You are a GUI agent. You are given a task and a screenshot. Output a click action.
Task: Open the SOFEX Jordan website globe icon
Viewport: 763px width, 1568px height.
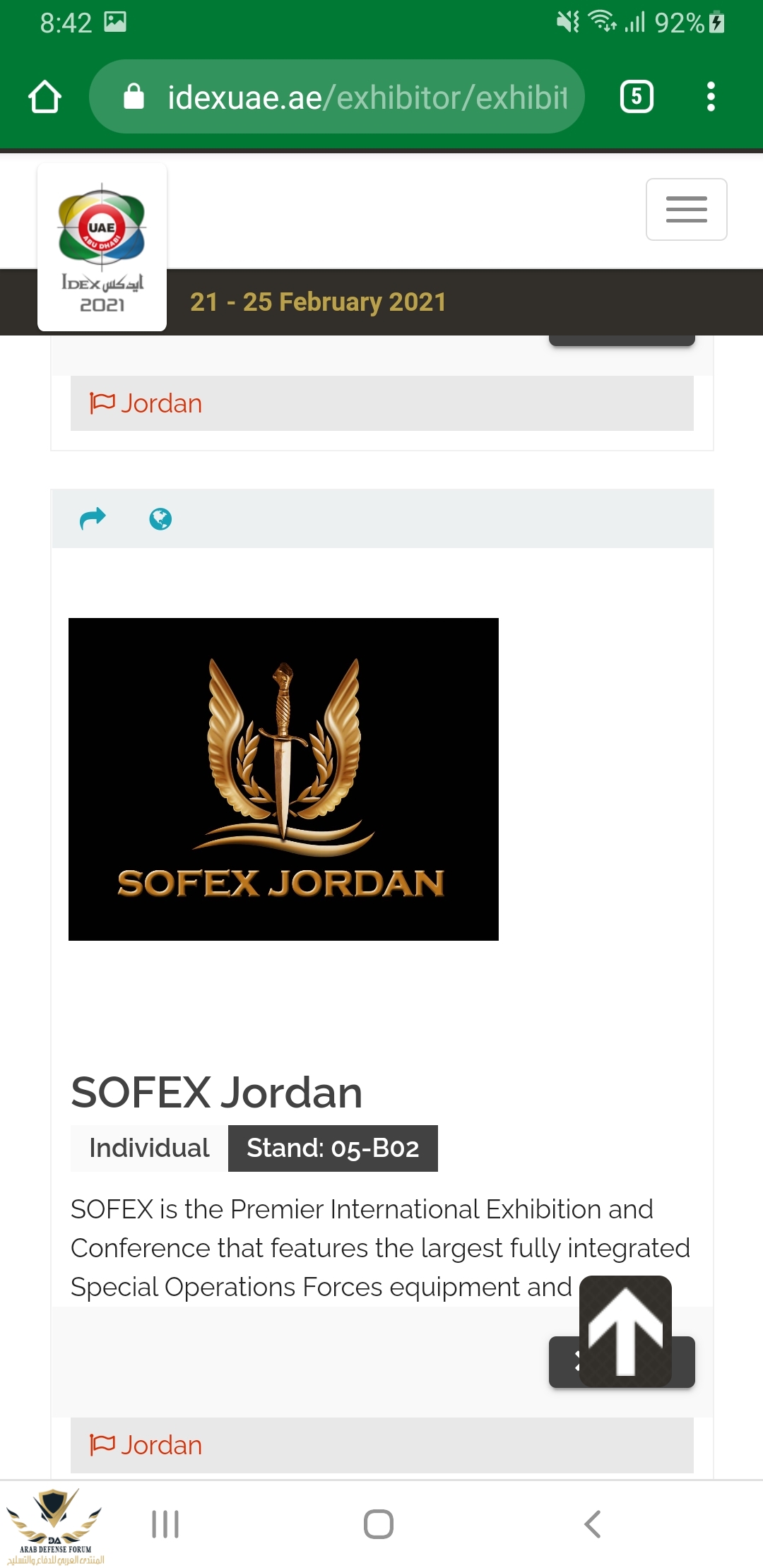(x=160, y=519)
